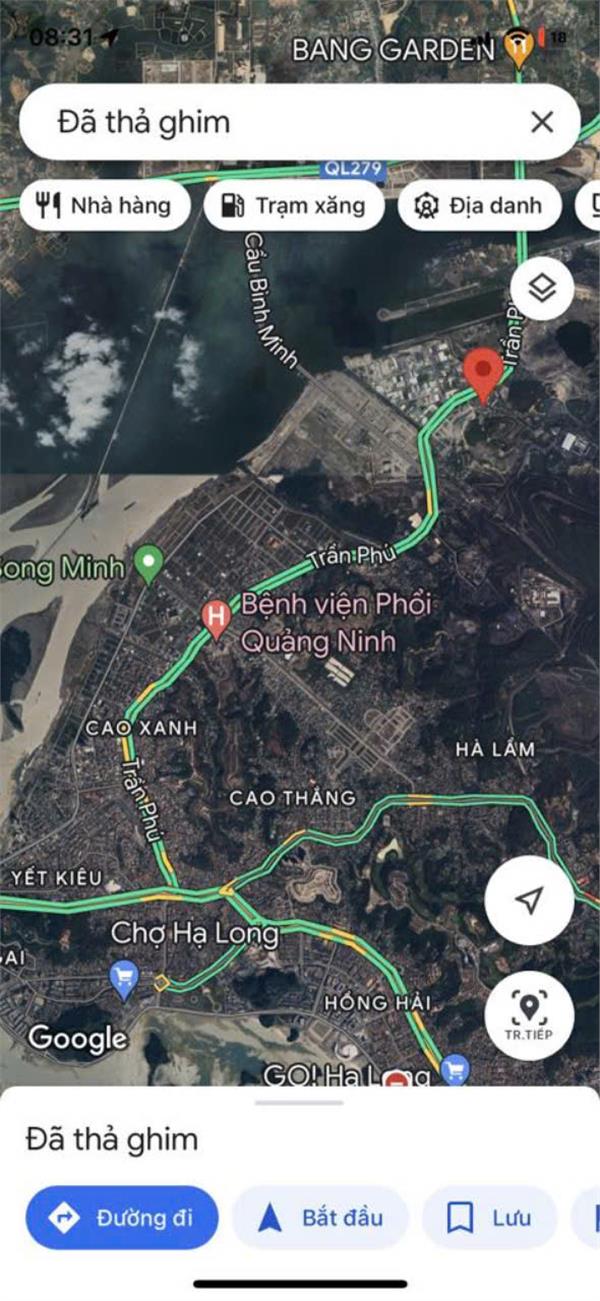Get directions with Đường đi
This screenshot has width=600, height=1301.
pyautogui.click(x=121, y=1218)
